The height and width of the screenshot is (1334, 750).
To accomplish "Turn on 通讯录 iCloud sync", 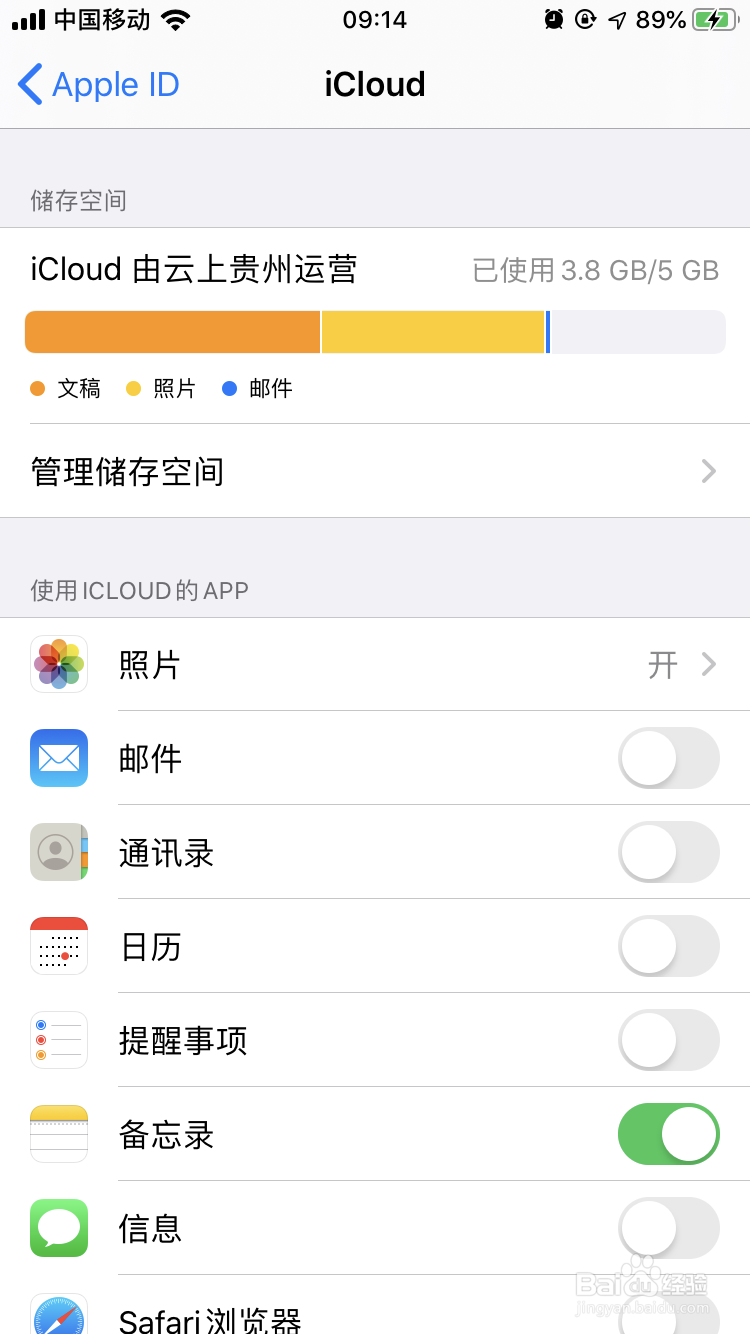I will pyautogui.click(x=668, y=853).
